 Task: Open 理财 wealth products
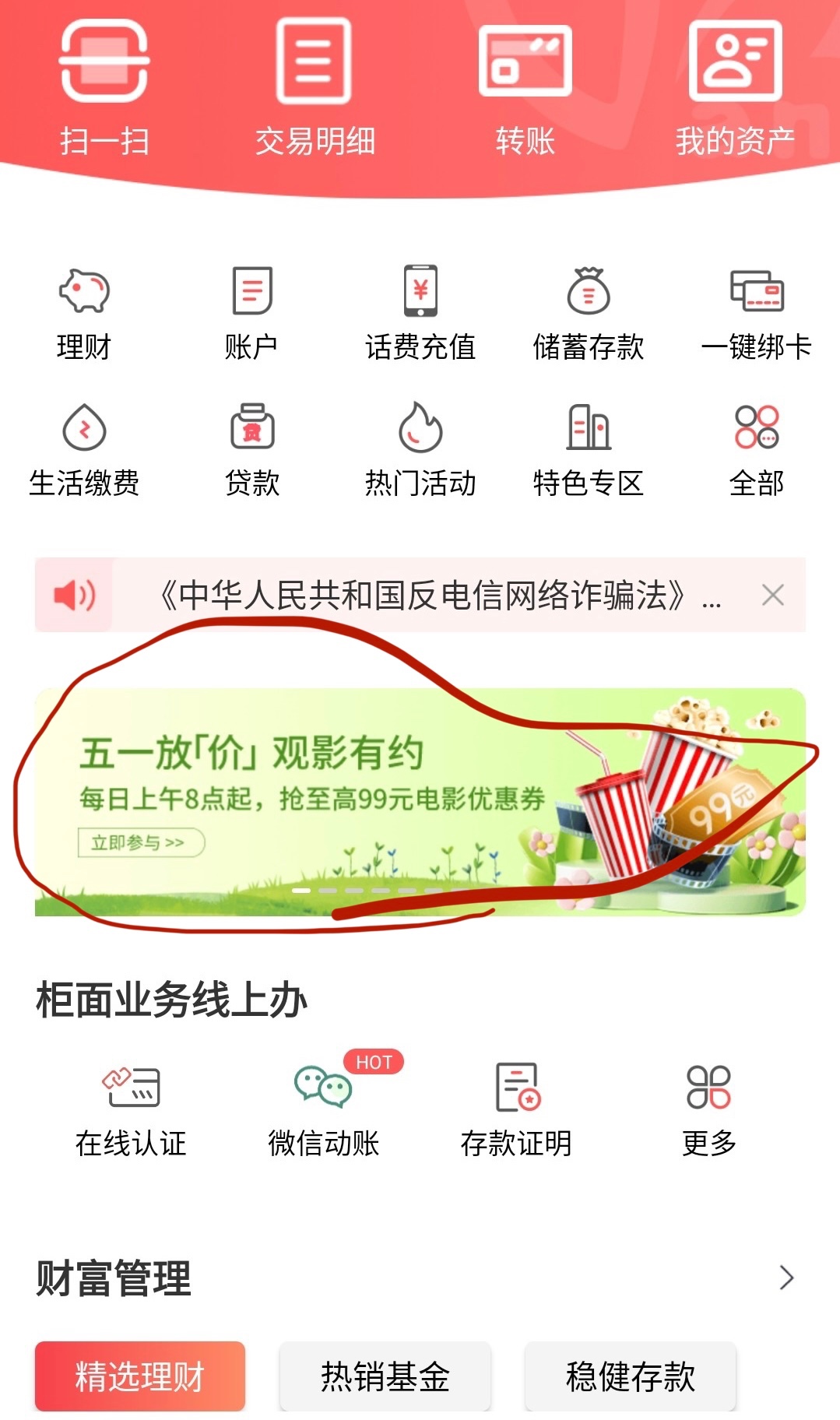84,313
